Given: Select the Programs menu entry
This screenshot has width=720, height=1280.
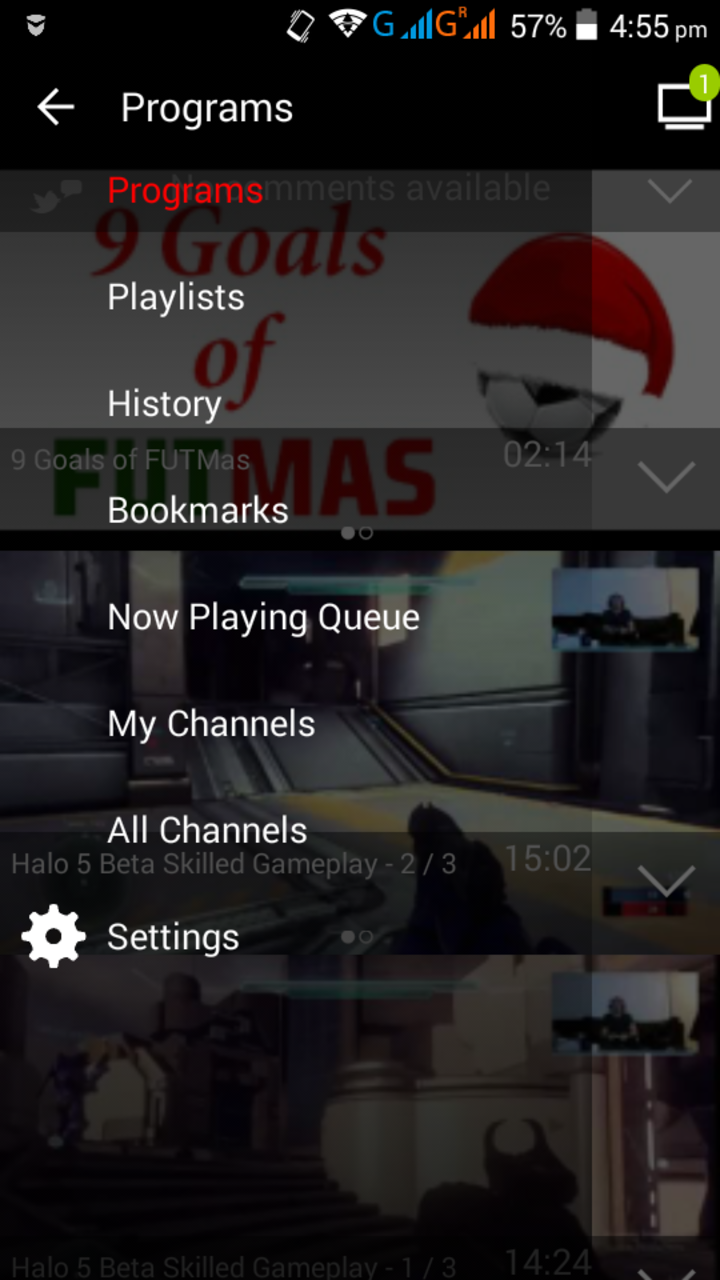Looking at the screenshot, I should 185,190.
